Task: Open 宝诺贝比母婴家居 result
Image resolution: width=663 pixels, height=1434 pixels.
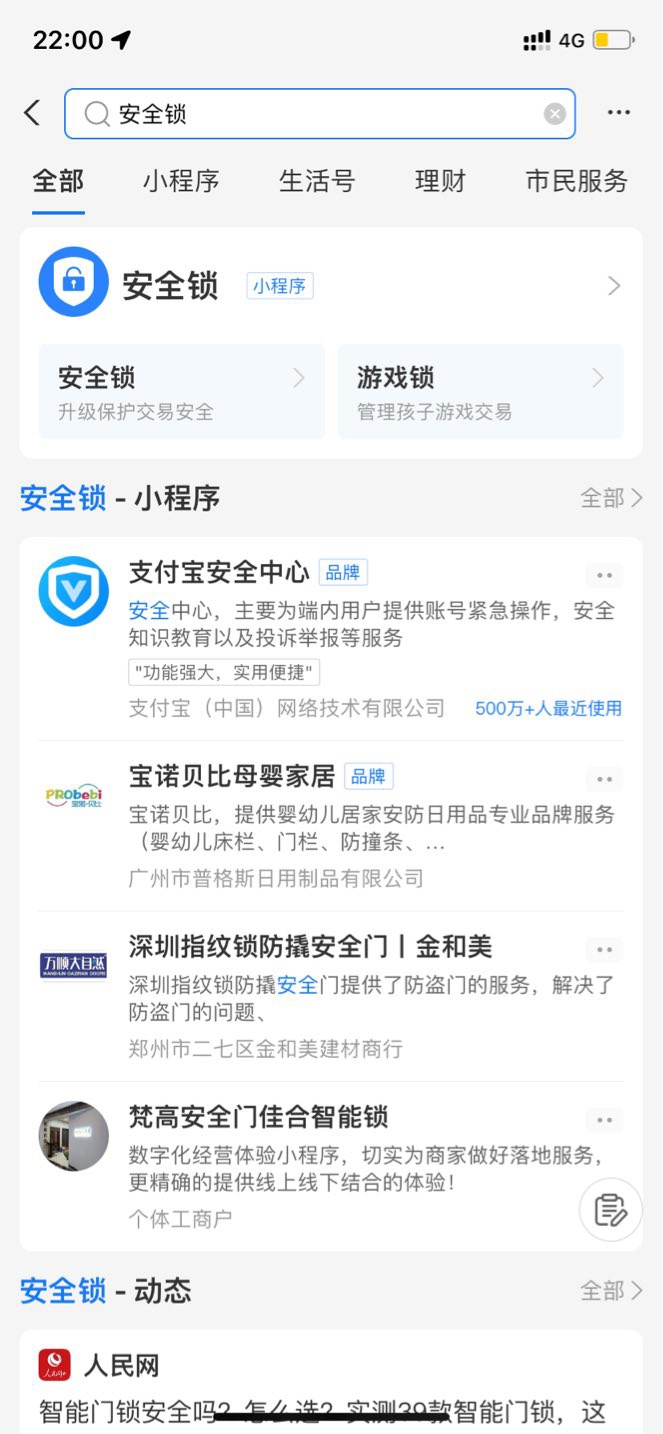Action: tap(330, 825)
